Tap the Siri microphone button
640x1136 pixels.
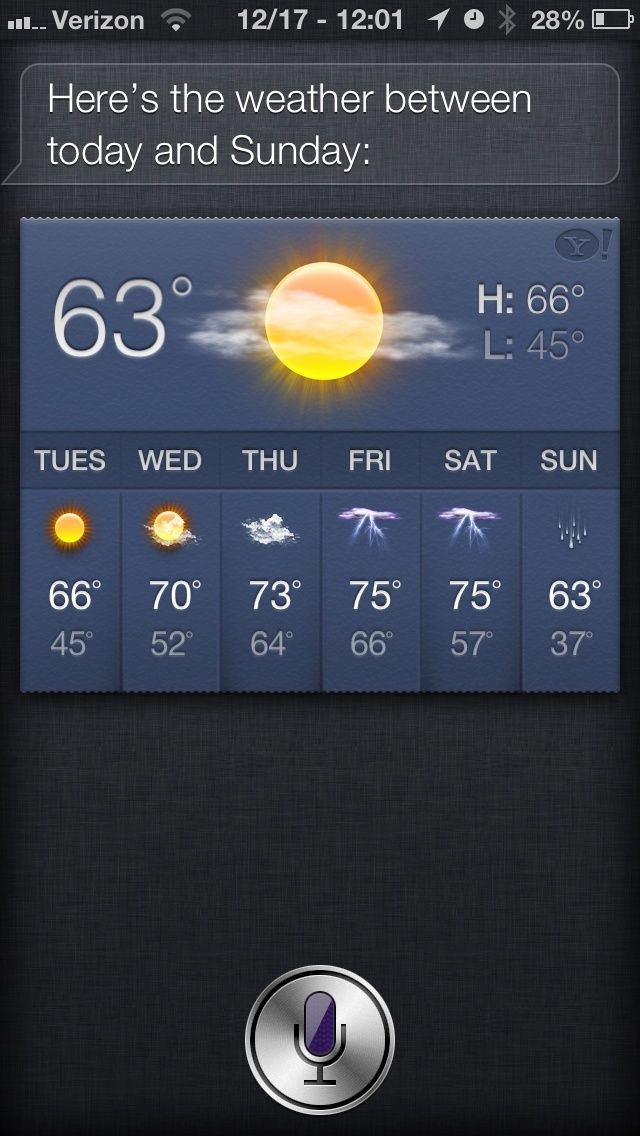pos(320,1040)
